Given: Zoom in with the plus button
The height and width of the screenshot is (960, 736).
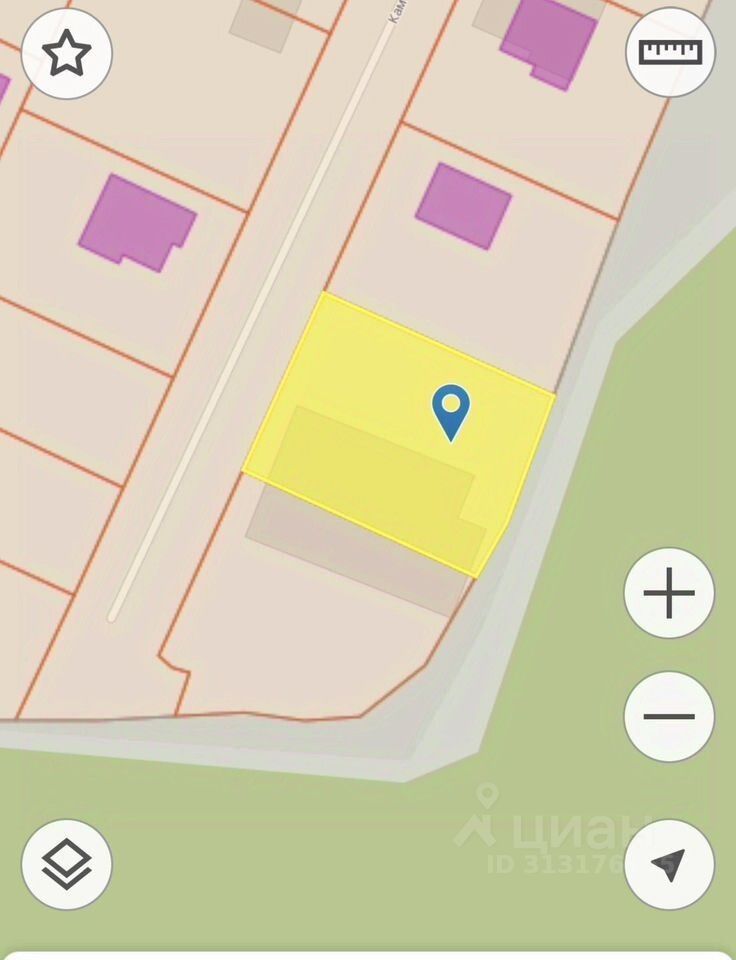Looking at the screenshot, I should coord(669,594).
